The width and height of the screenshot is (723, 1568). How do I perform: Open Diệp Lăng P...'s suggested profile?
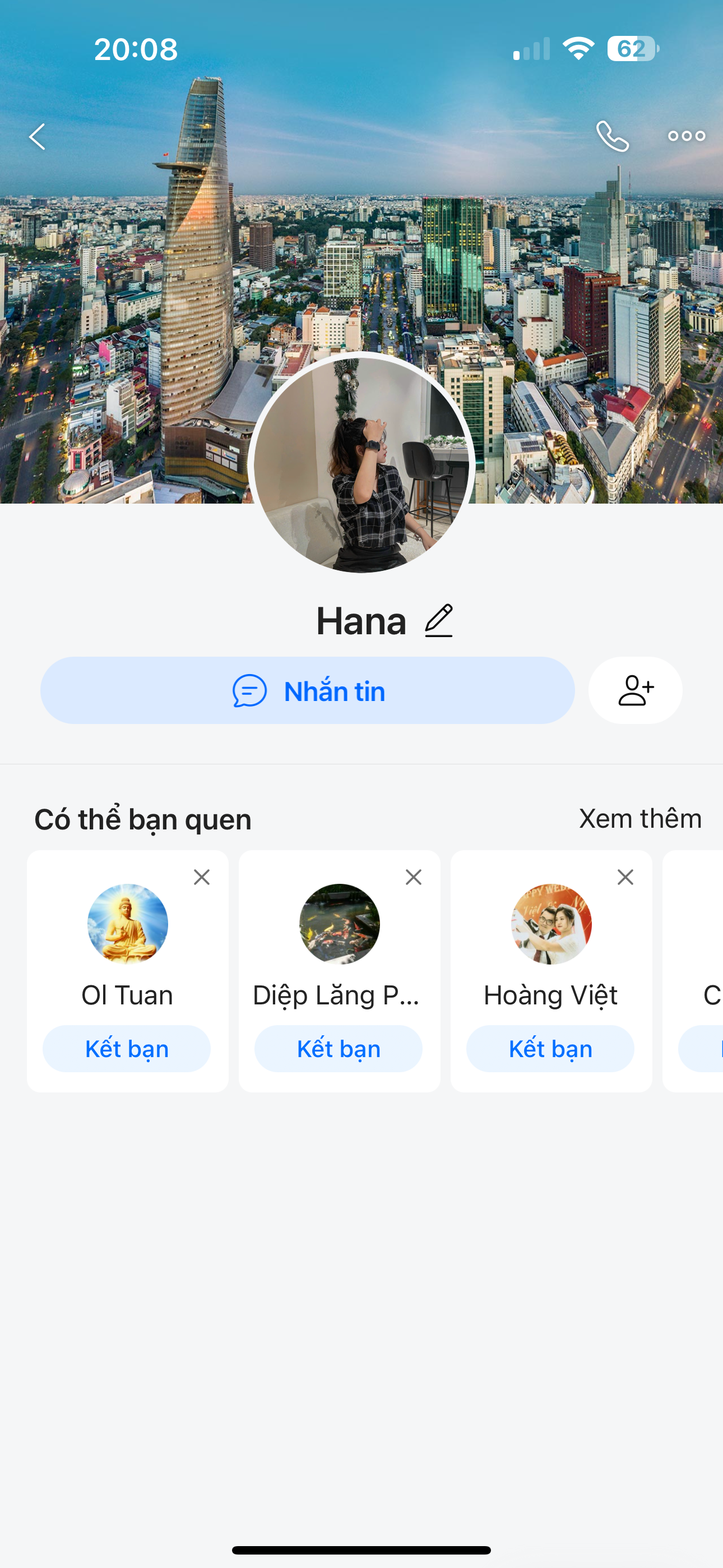339,924
